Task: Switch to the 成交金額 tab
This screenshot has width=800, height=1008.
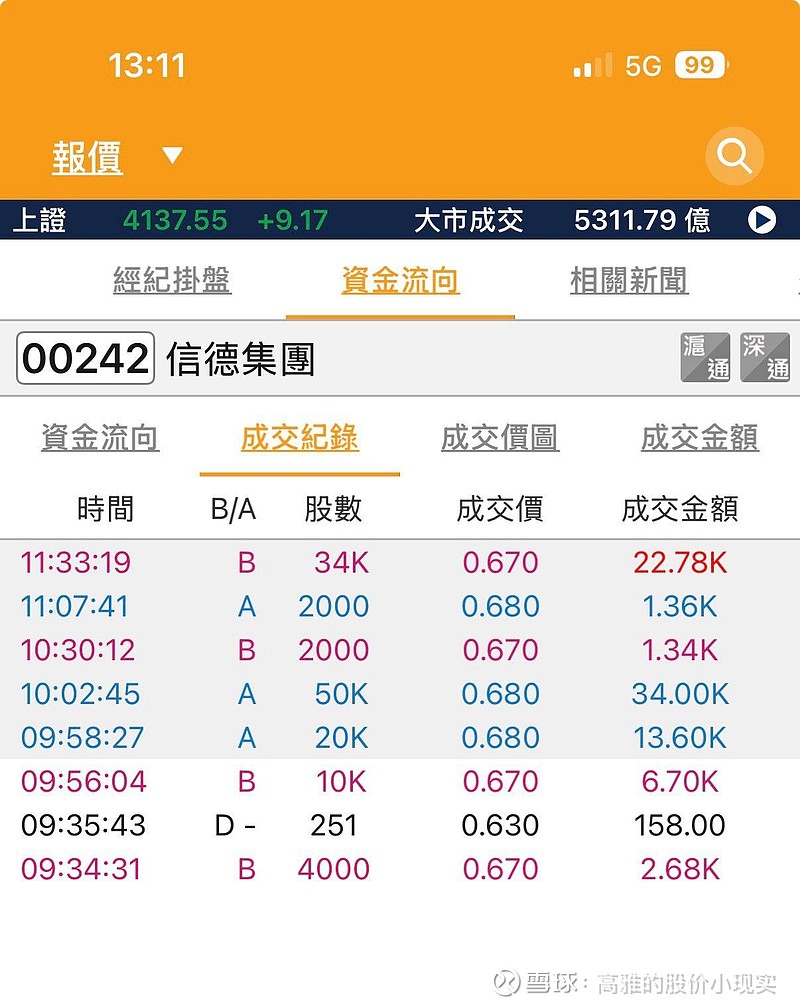Action: (699, 436)
